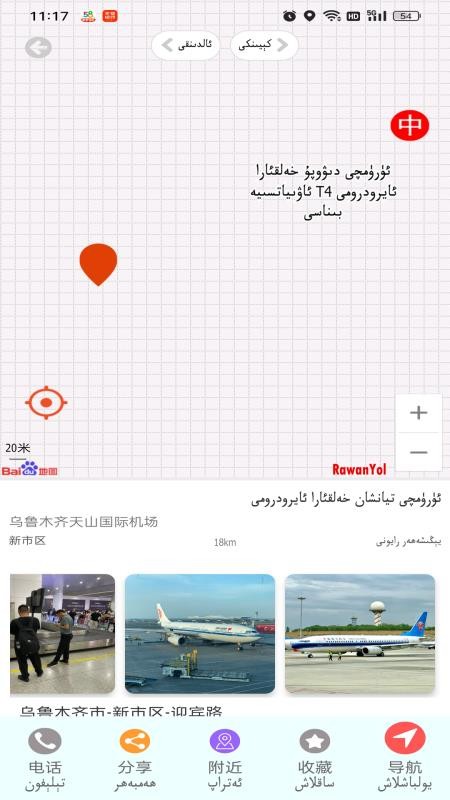Open the Air China plane photo
Viewport: 450px width, 800px height.
click(200, 634)
